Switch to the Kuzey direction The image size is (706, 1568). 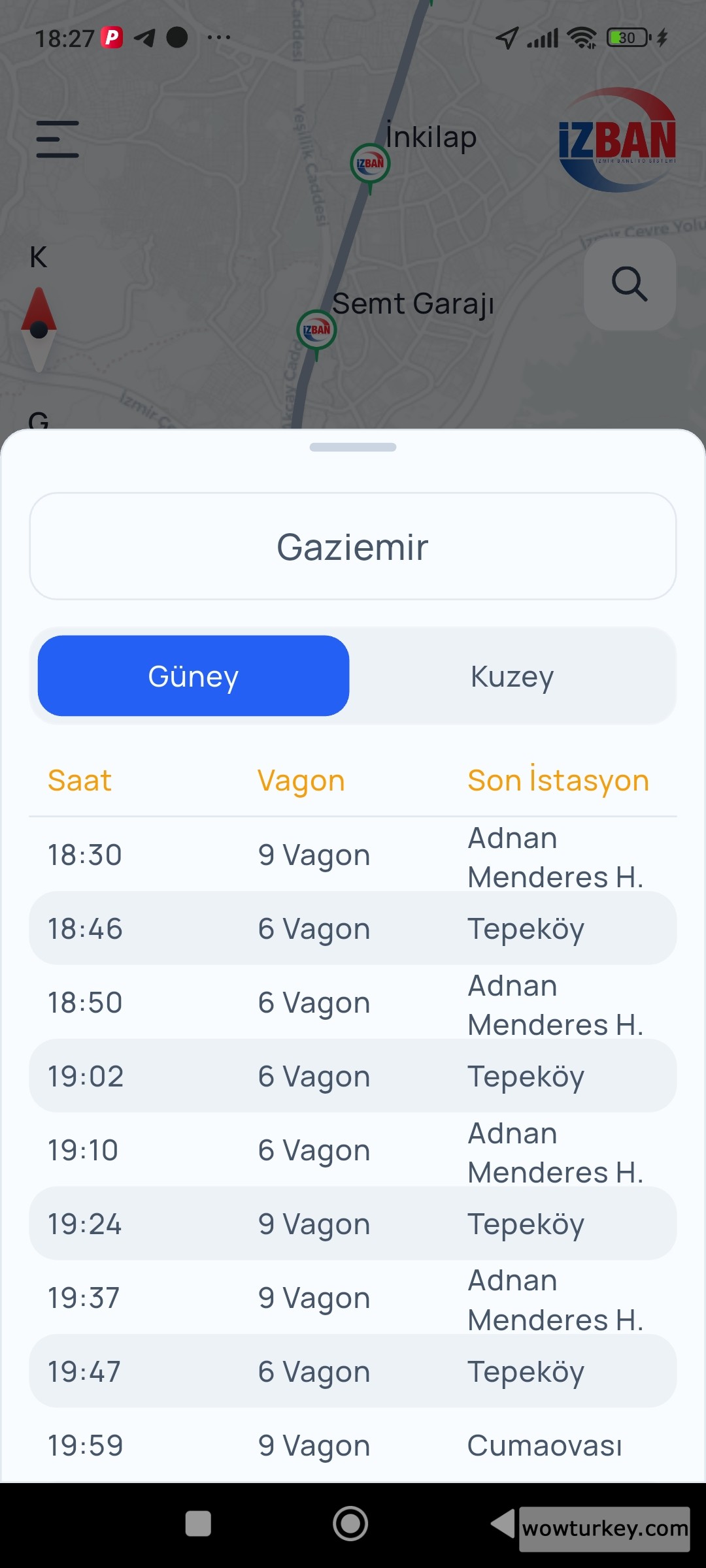[512, 676]
